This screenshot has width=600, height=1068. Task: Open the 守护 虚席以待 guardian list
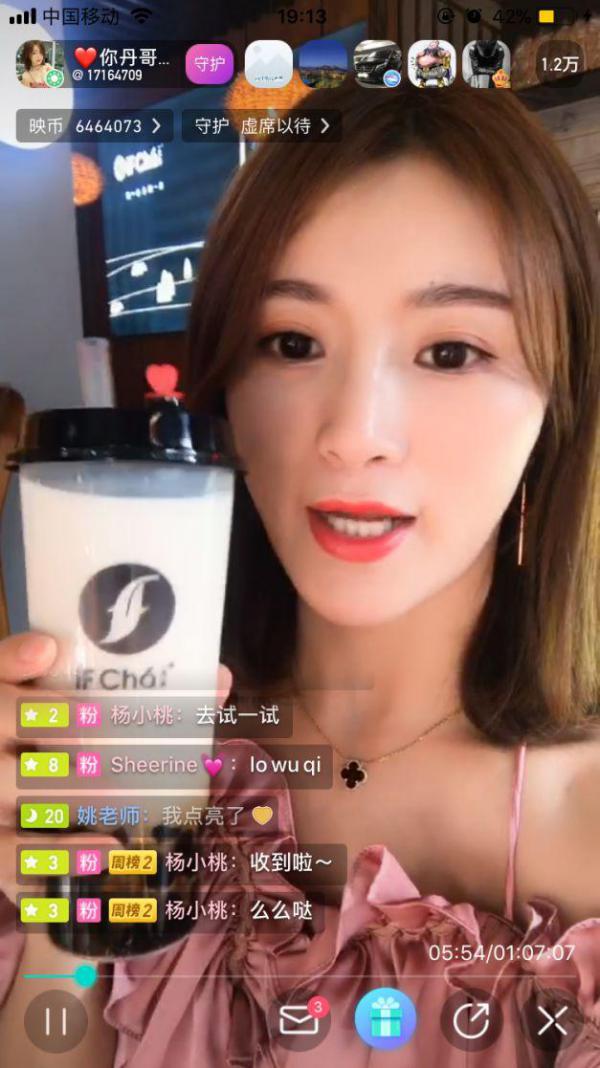[x=262, y=126]
